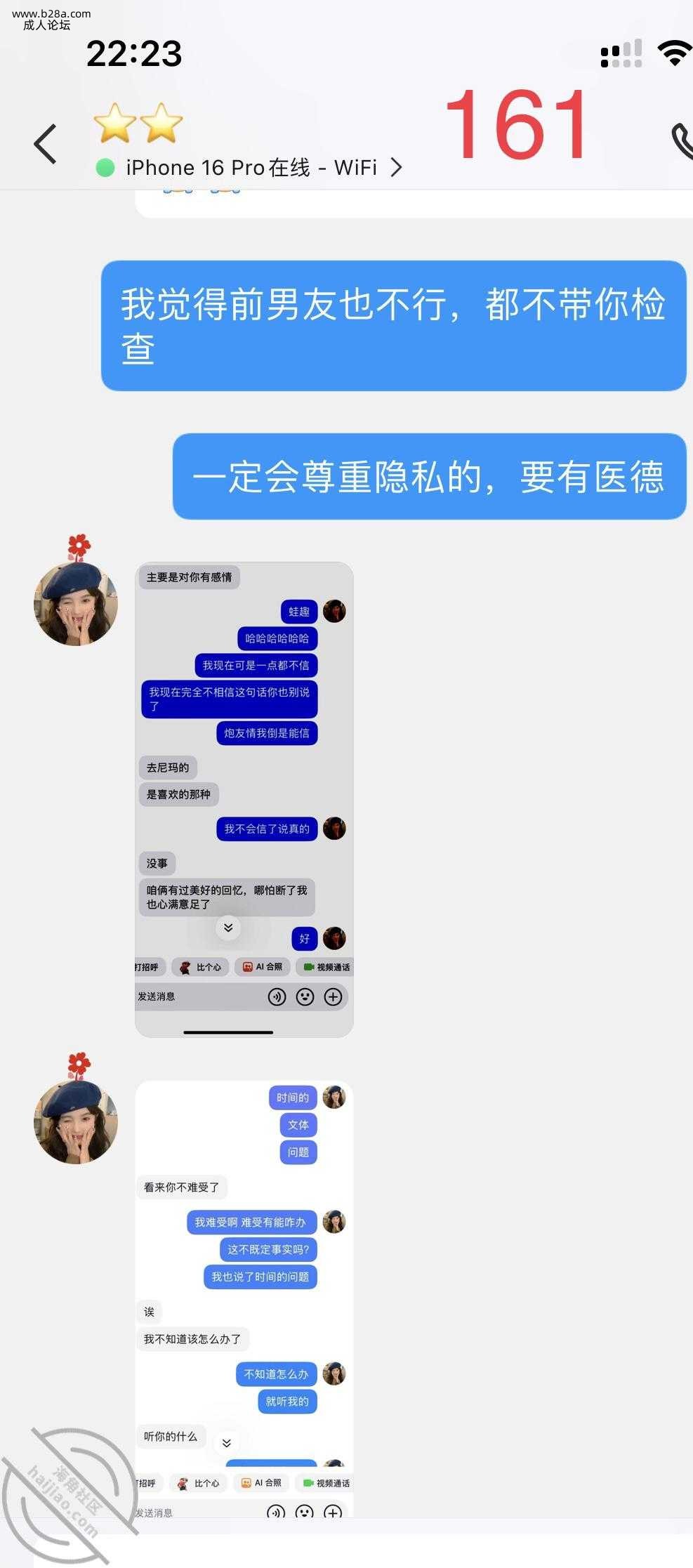This screenshot has height=1568, width=693.
Task: Open the gray chat screenshot starting 主要是对你有感情
Action: click(x=244, y=799)
